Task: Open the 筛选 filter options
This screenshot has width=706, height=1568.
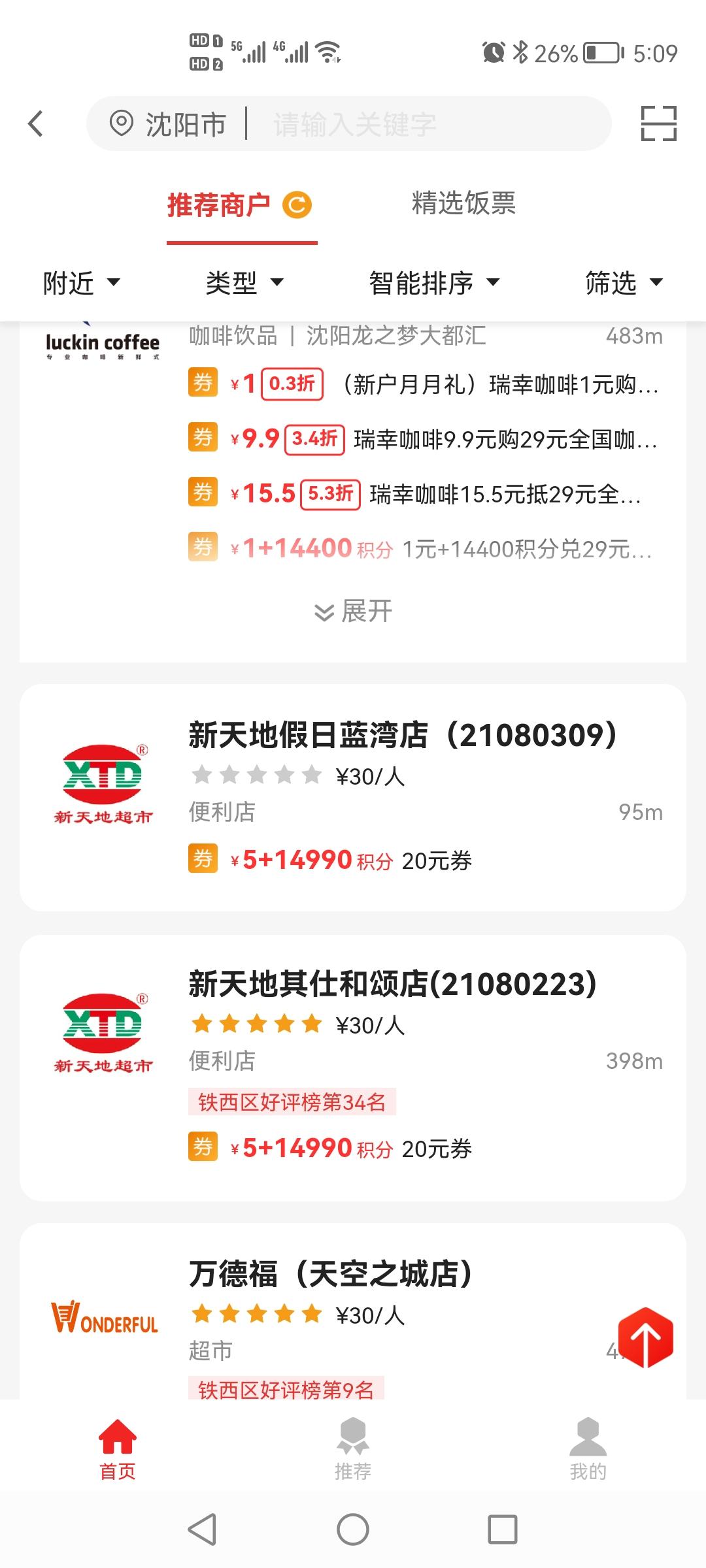Action: click(624, 283)
